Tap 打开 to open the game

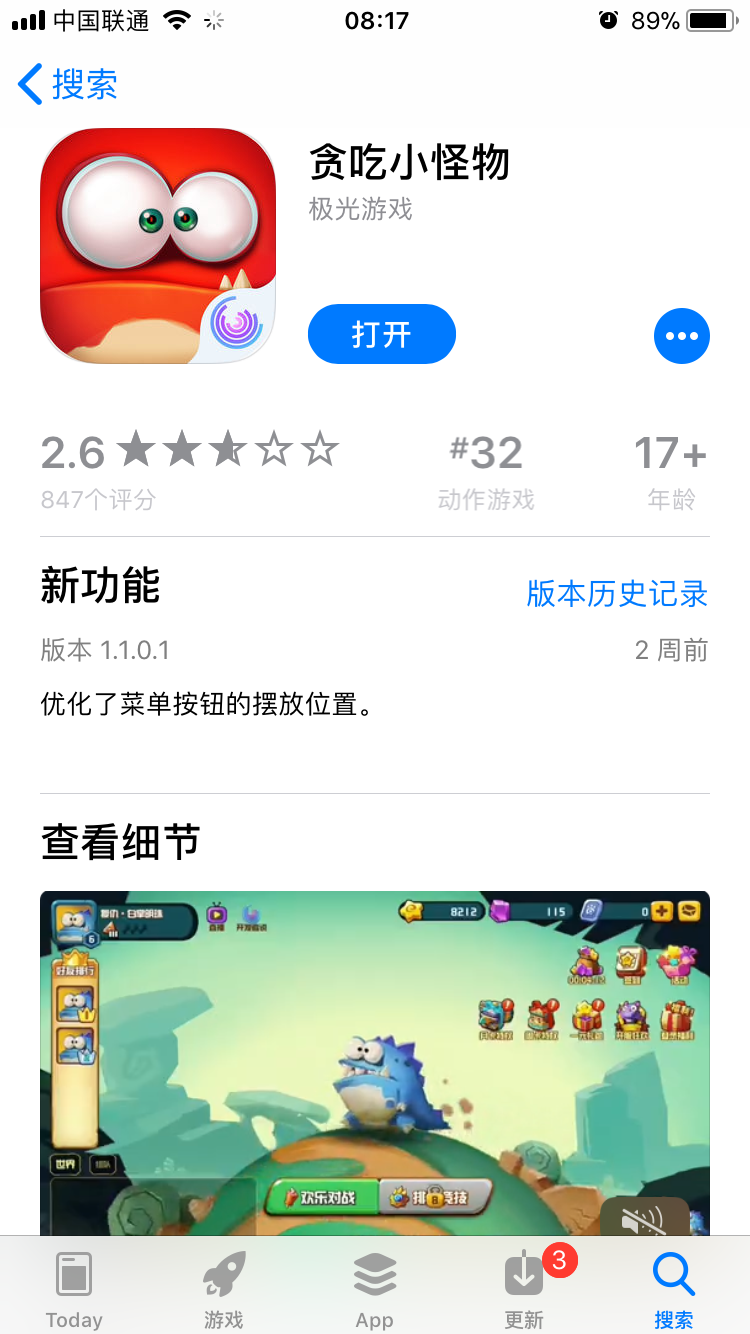[381, 334]
